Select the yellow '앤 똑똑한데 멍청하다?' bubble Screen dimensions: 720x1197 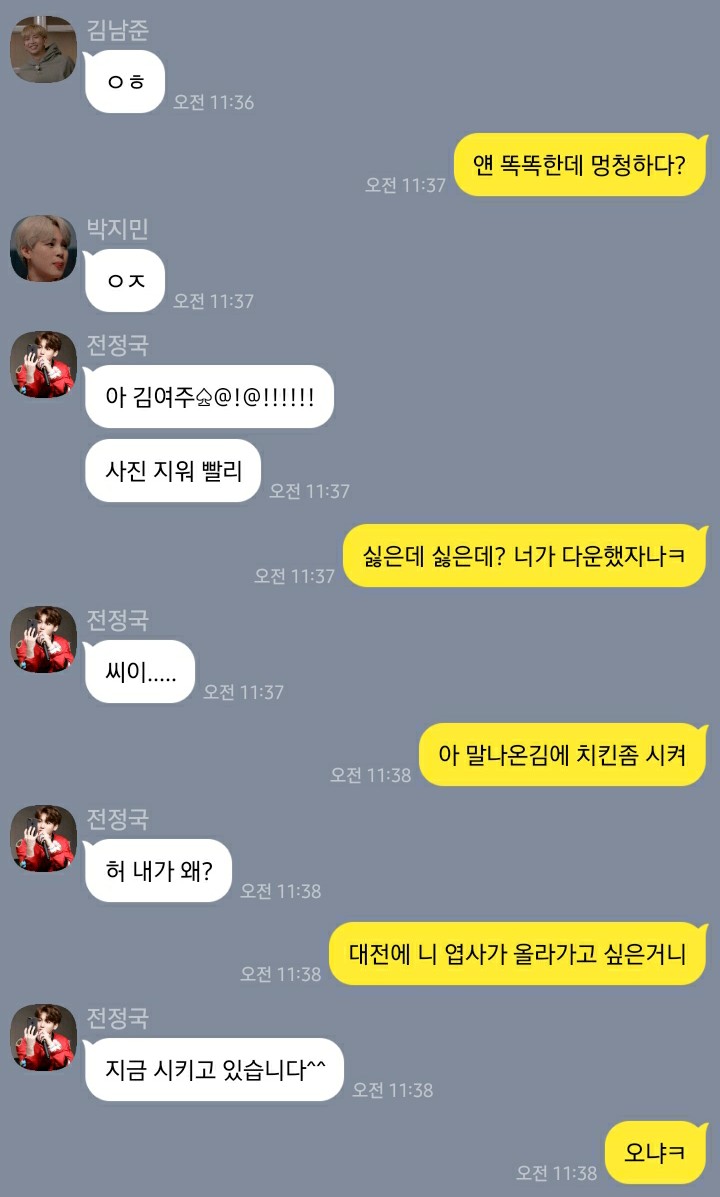point(580,163)
